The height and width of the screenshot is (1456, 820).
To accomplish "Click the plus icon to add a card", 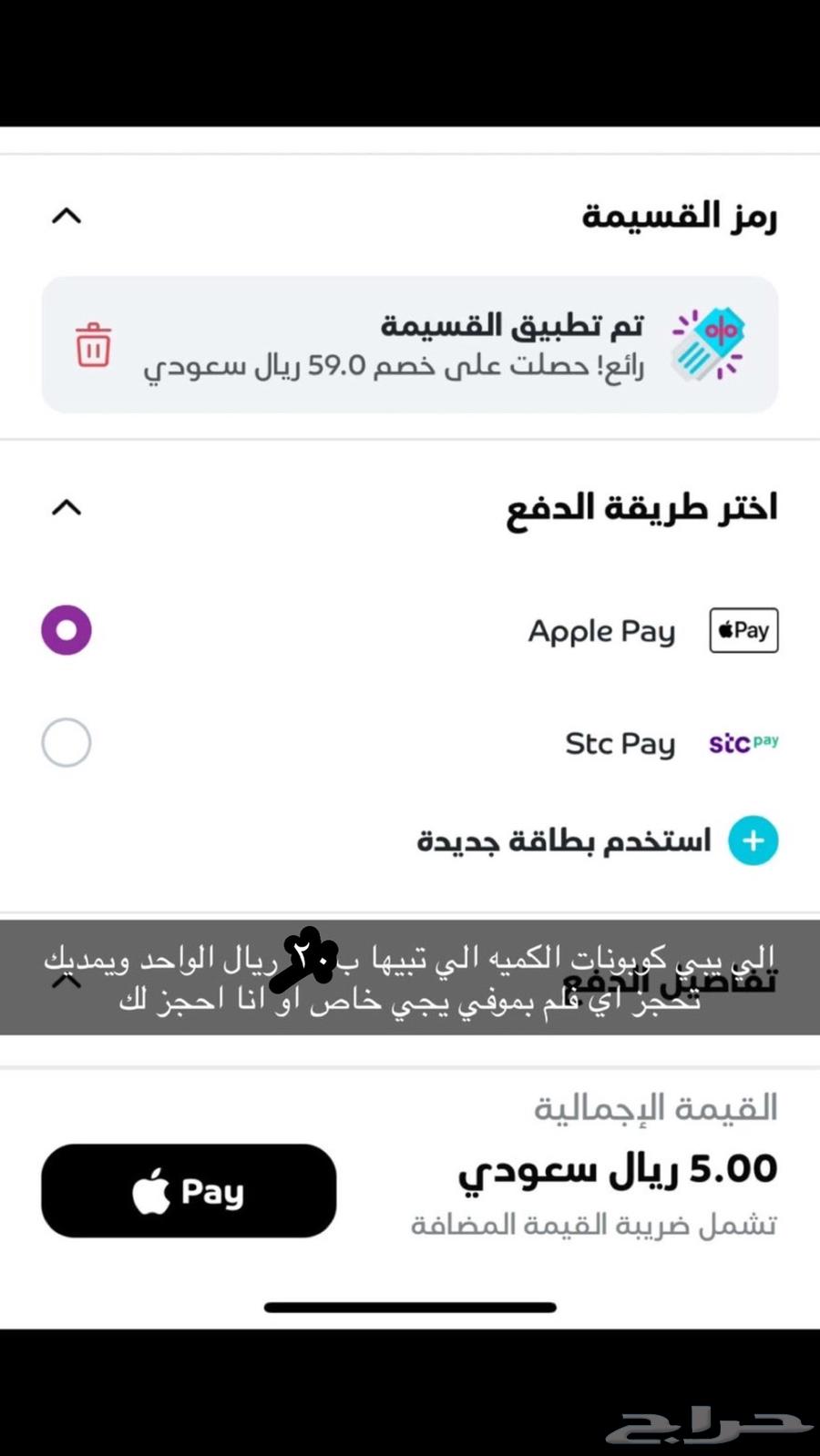I will (753, 840).
